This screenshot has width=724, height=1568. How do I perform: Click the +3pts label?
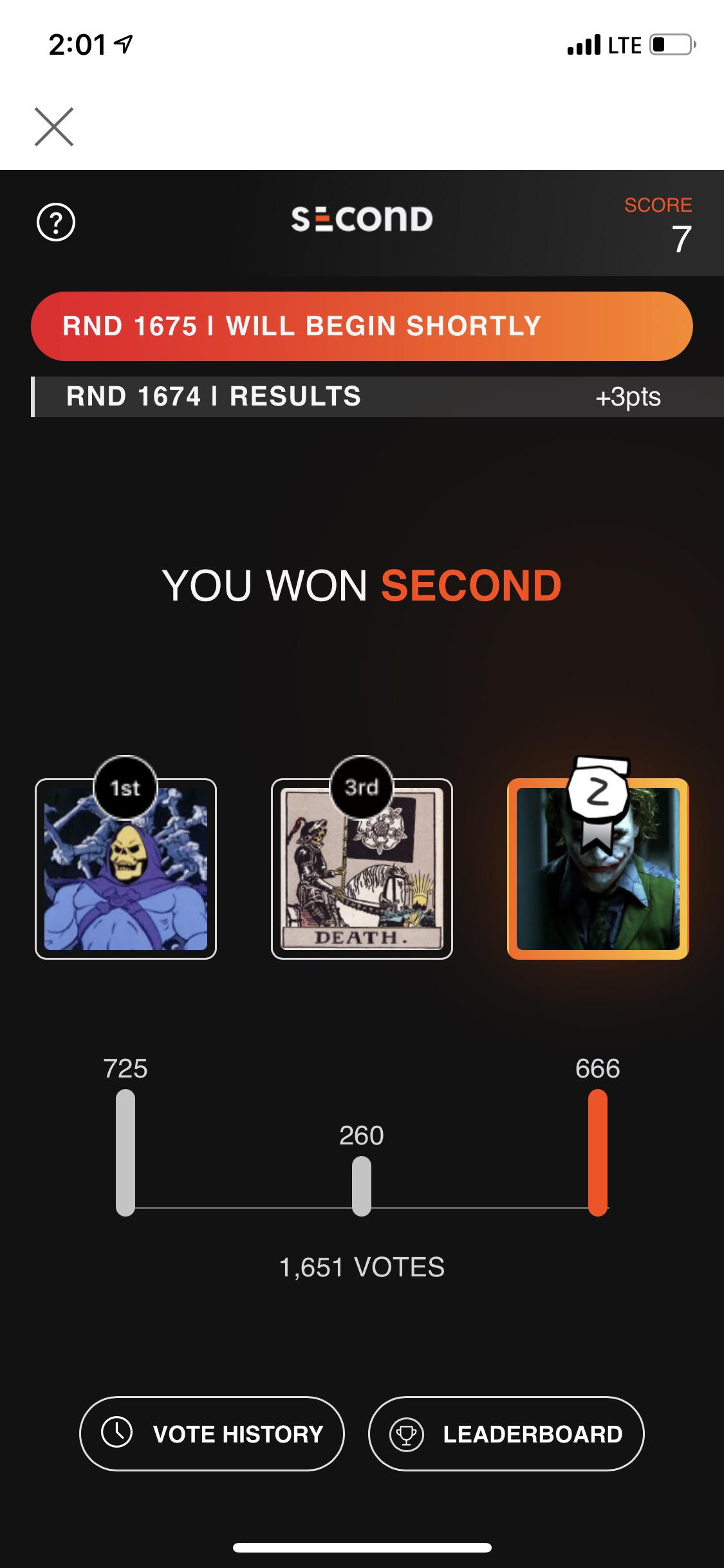pyautogui.click(x=629, y=397)
